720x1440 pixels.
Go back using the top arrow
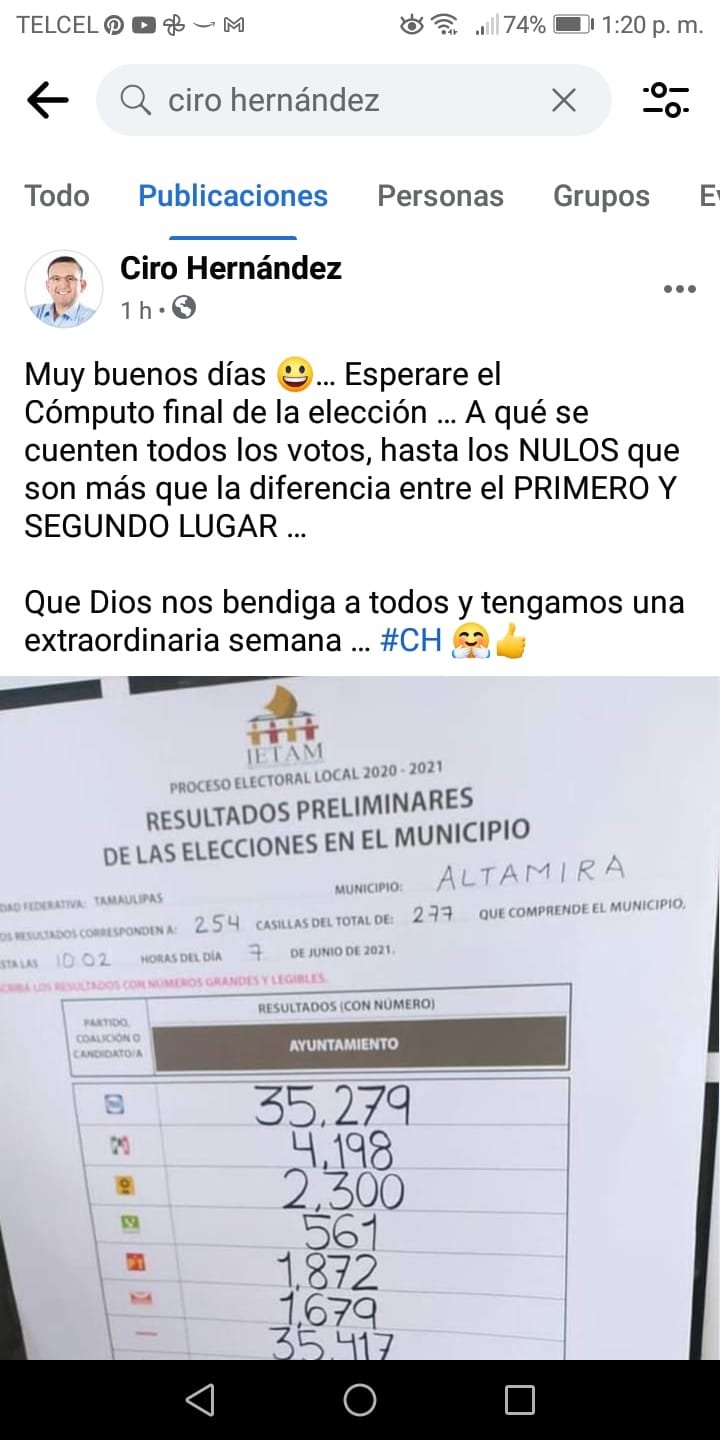(47, 100)
